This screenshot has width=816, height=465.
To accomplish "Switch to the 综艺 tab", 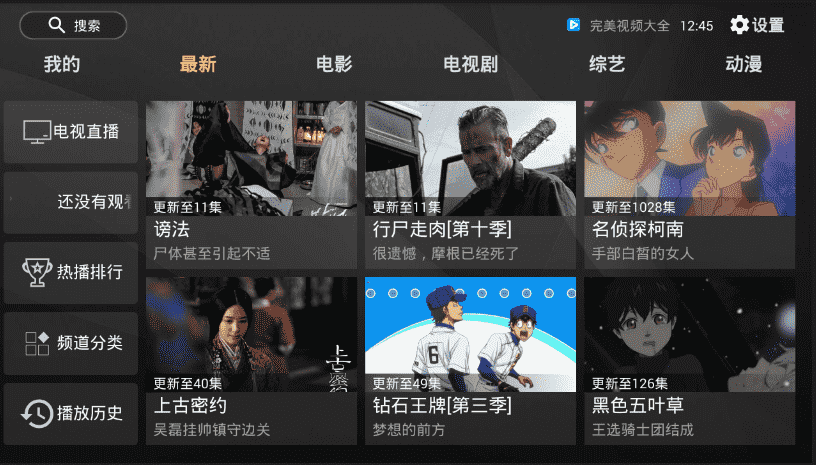I will click(607, 65).
